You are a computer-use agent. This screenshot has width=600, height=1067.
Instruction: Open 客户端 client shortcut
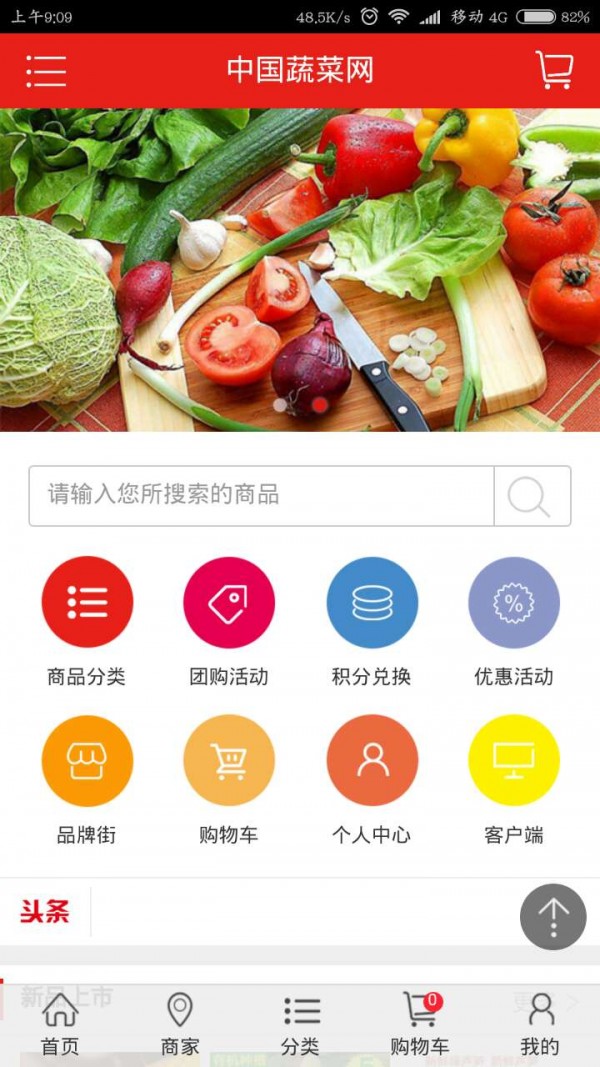(514, 761)
